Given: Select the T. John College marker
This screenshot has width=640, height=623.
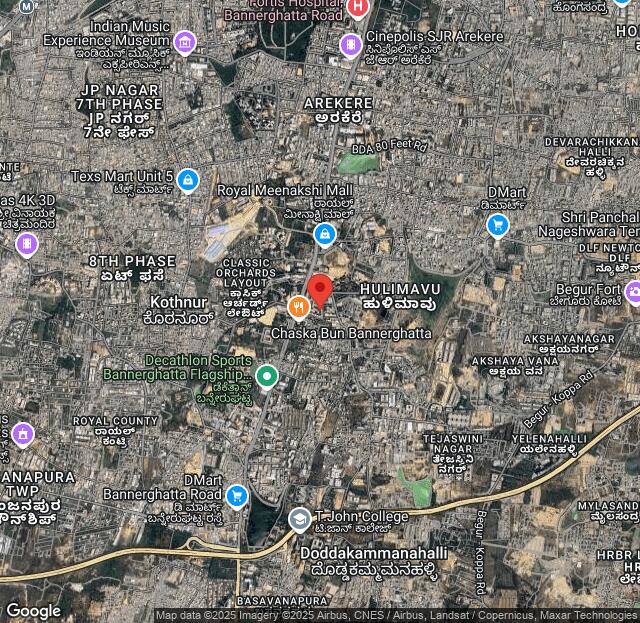Looking at the screenshot, I should [300, 519].
